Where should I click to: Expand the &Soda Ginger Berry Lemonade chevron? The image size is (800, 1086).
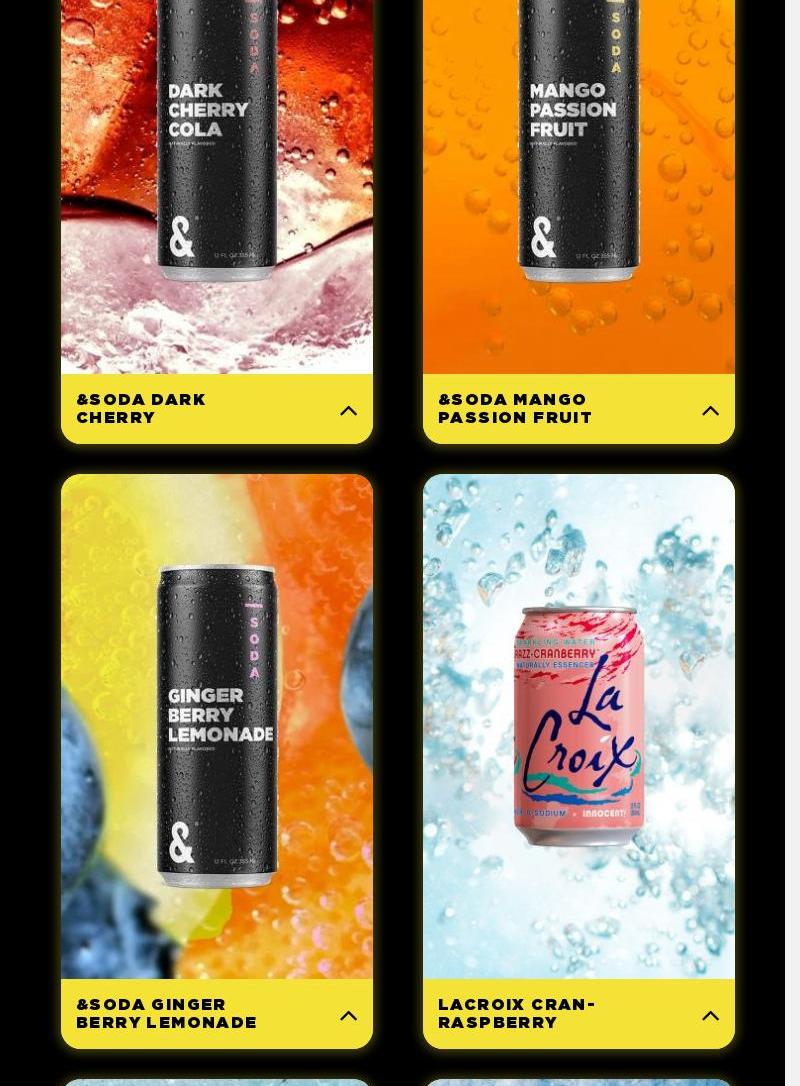348,1016
